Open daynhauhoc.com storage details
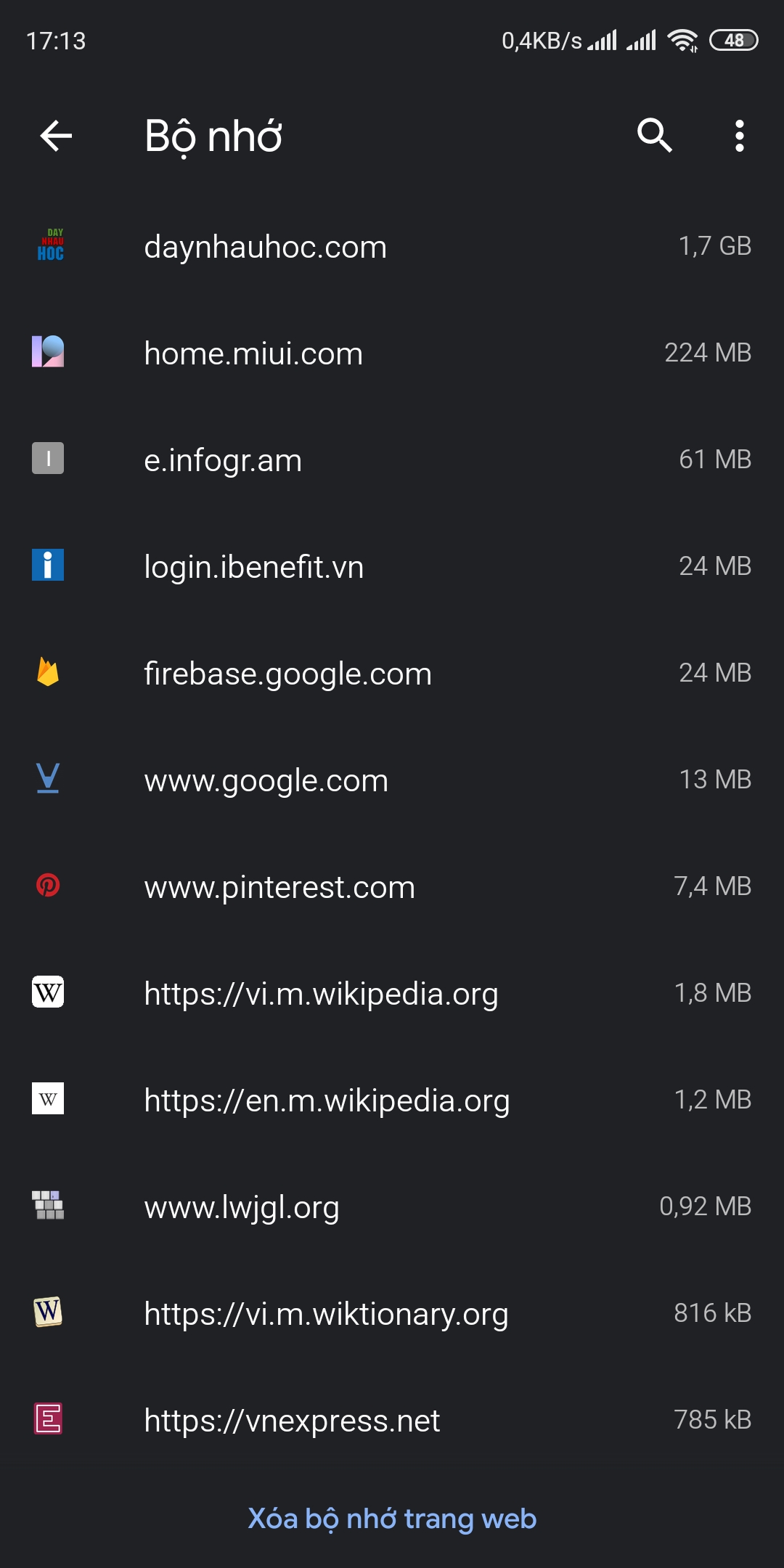Screen dimensions: 784x1568 [392, 247]
